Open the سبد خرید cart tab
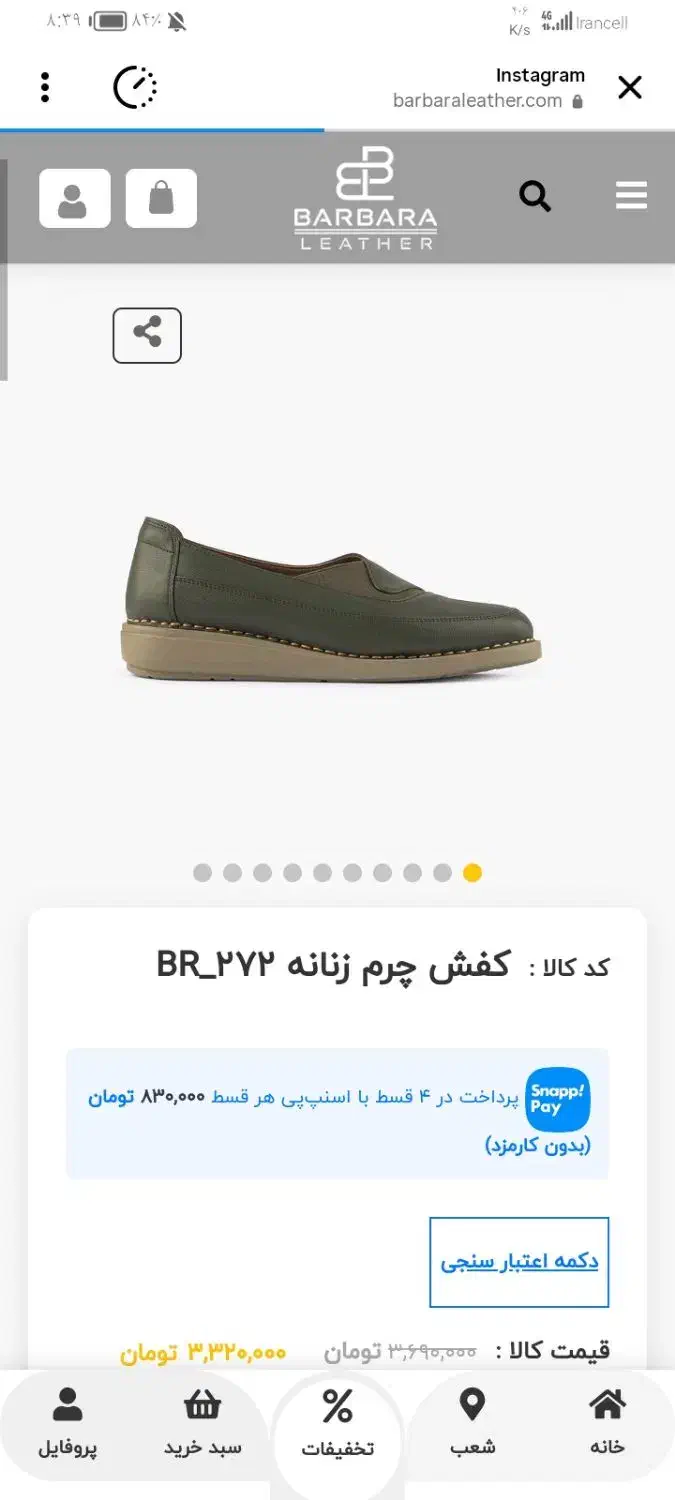Image resolution: width=675 pixels, height=1500 pixels. pos(203,1421)
